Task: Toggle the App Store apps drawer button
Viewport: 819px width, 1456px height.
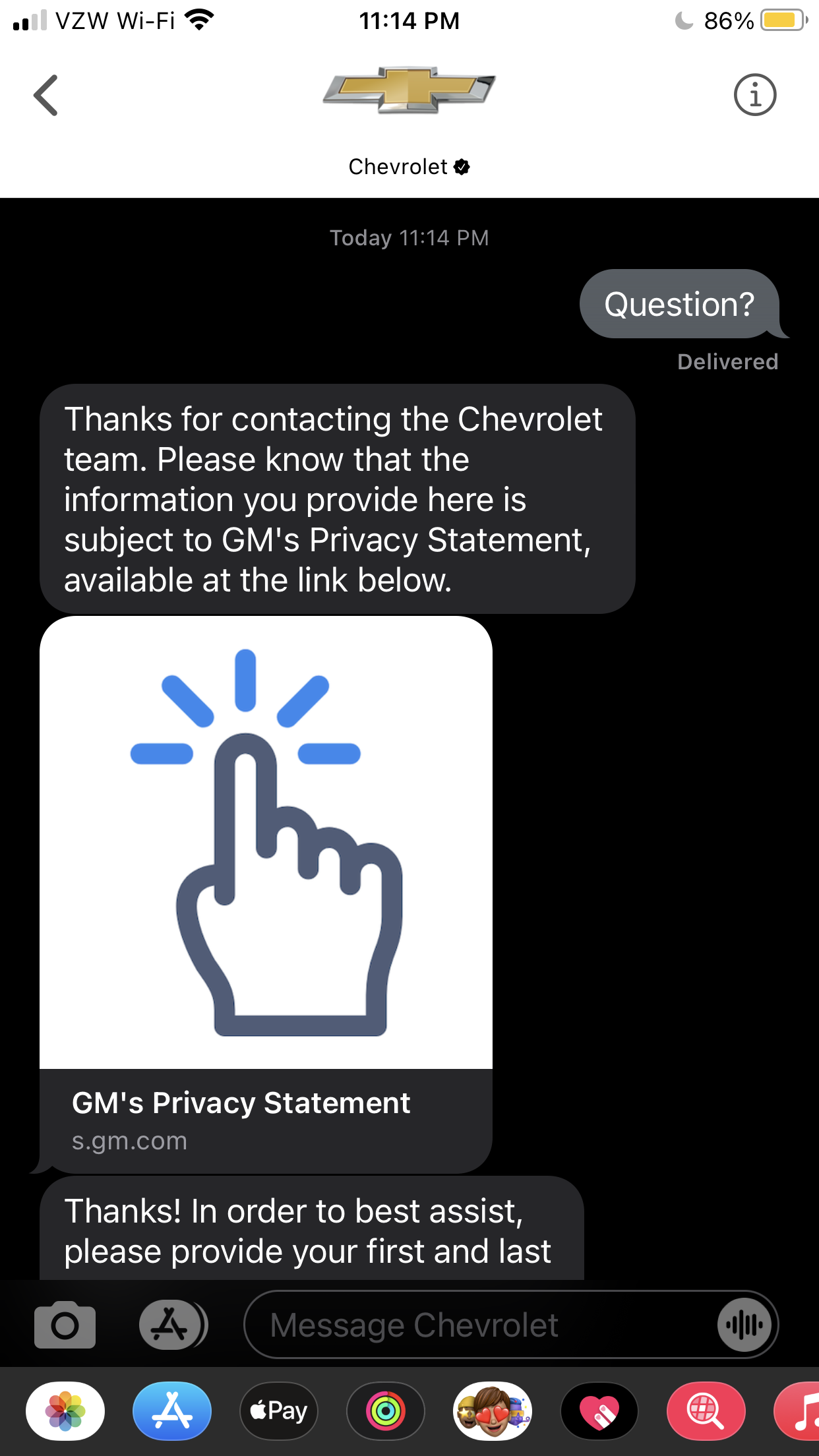Action: coord(173,1325)
